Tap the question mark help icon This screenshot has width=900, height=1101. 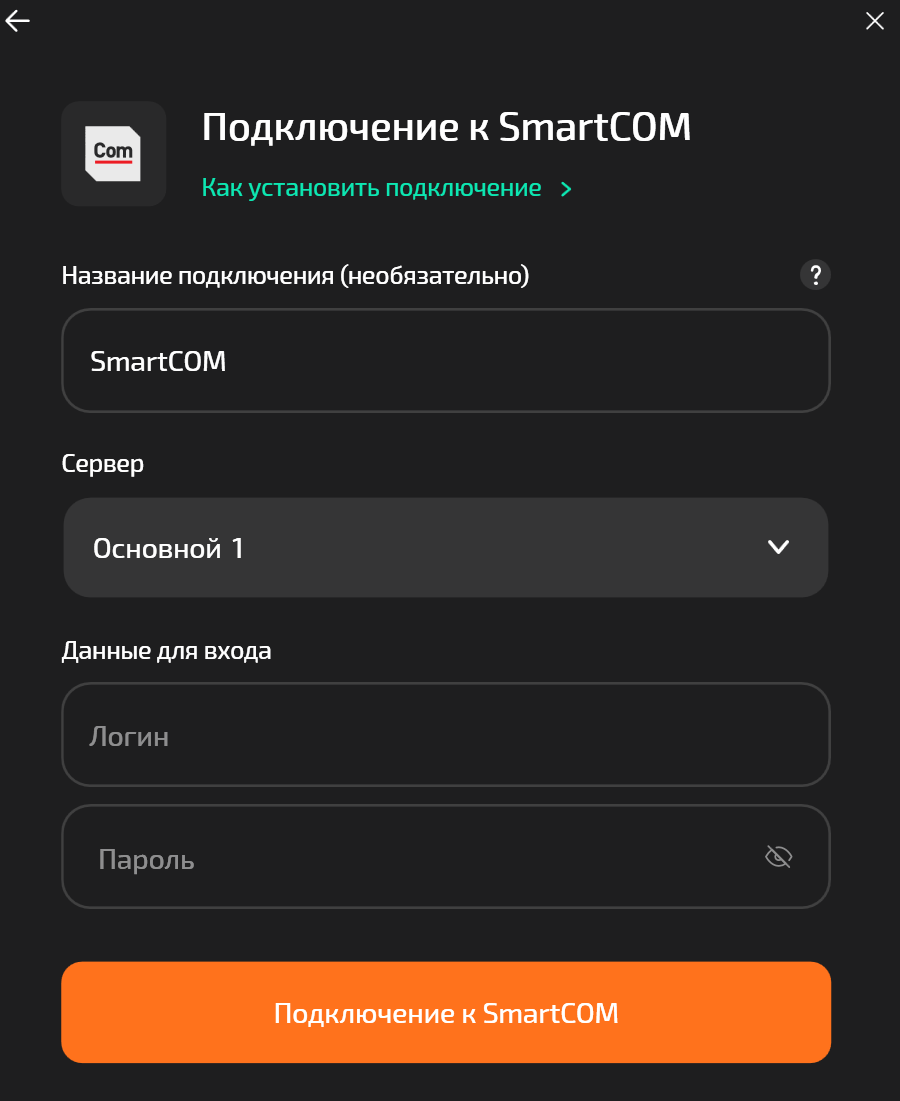click(816, 275)
